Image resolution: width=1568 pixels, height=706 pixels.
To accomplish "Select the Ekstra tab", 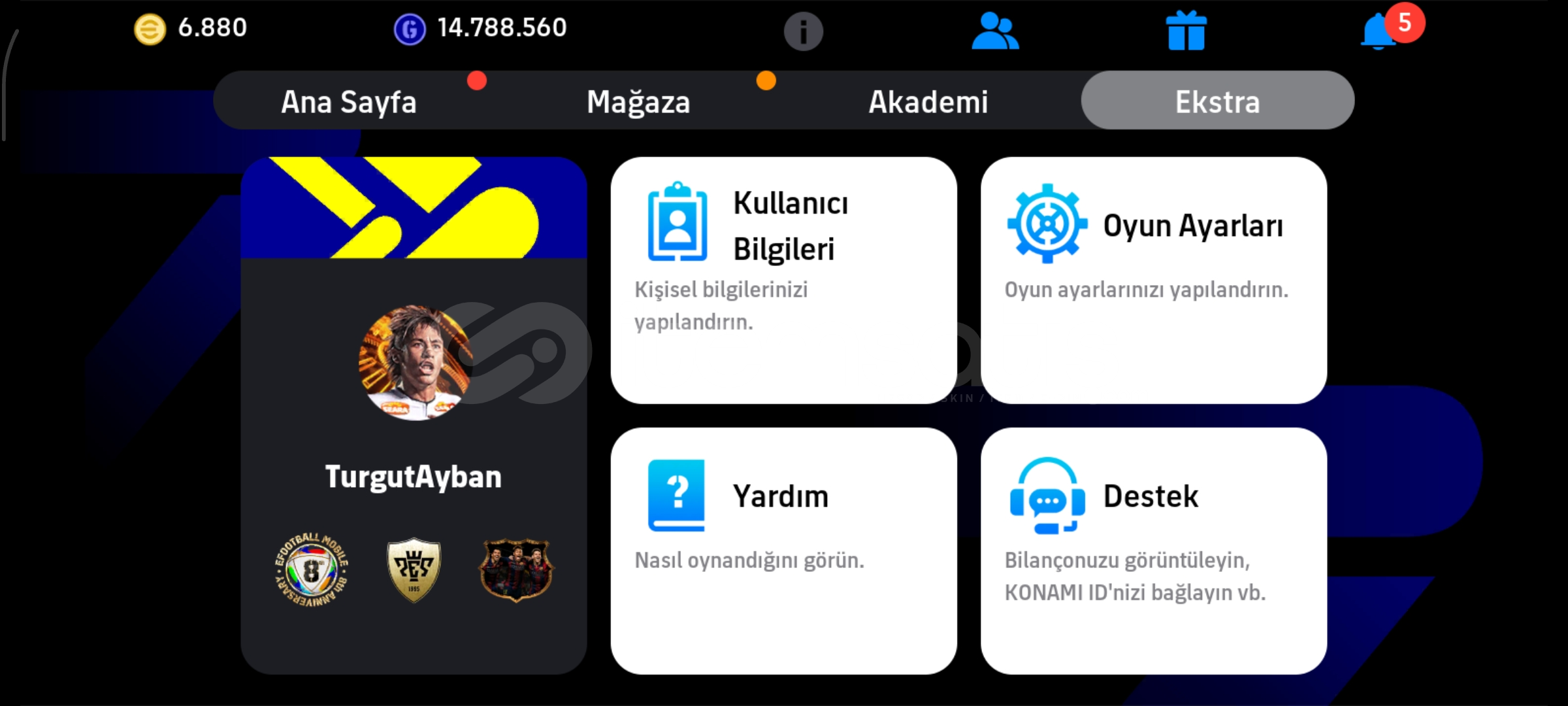I will [x=1217, y=100].
